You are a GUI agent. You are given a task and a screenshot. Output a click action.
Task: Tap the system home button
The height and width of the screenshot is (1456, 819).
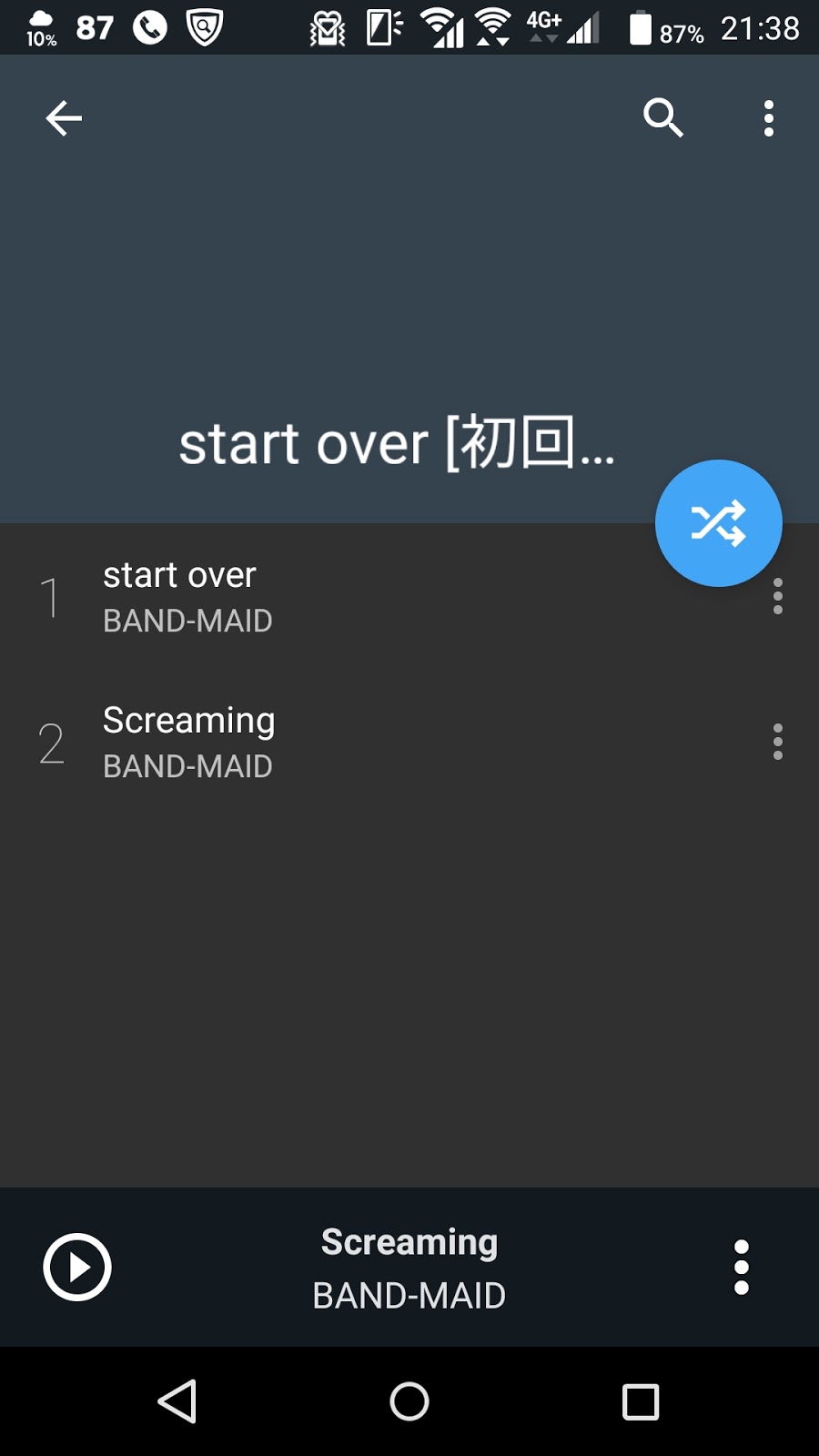pyautogui.click(x=409, y=1401)
